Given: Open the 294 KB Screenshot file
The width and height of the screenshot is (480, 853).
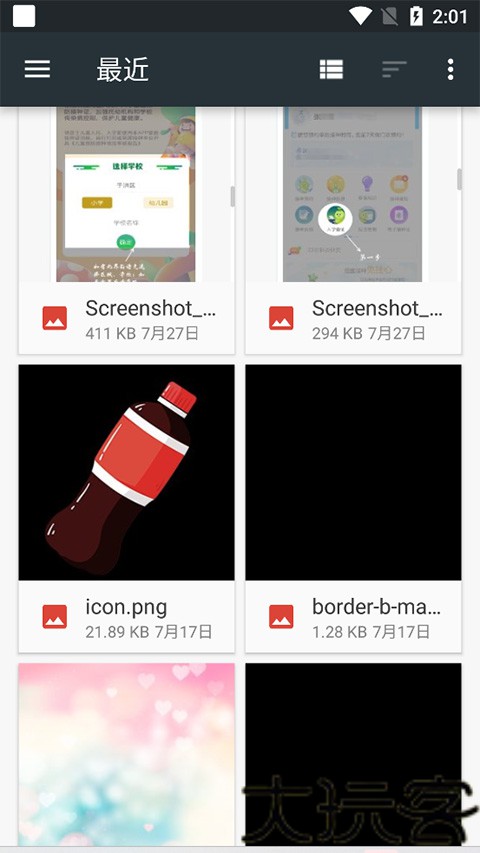Looking at the screenshot, I should pos(353,230).
